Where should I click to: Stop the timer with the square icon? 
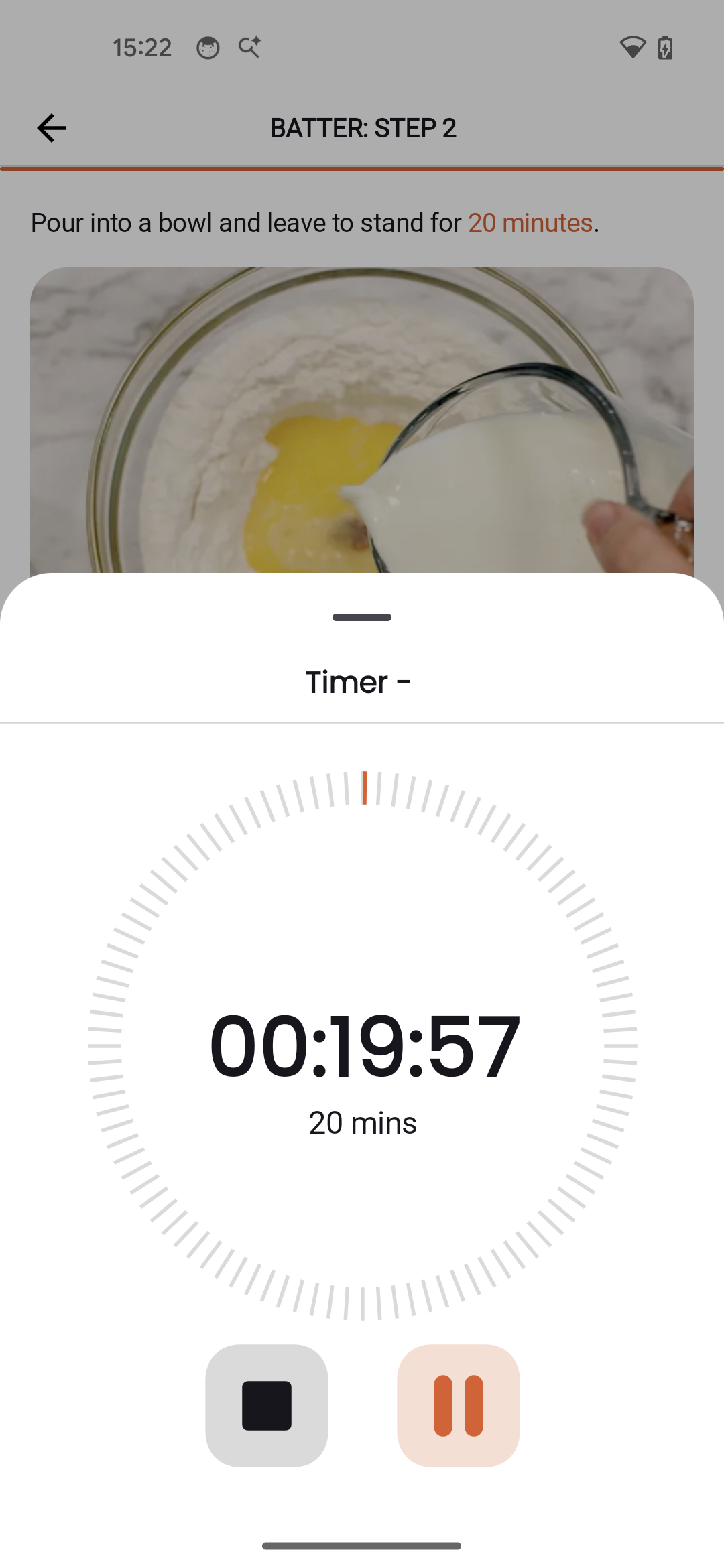[x=266, y=1407]
